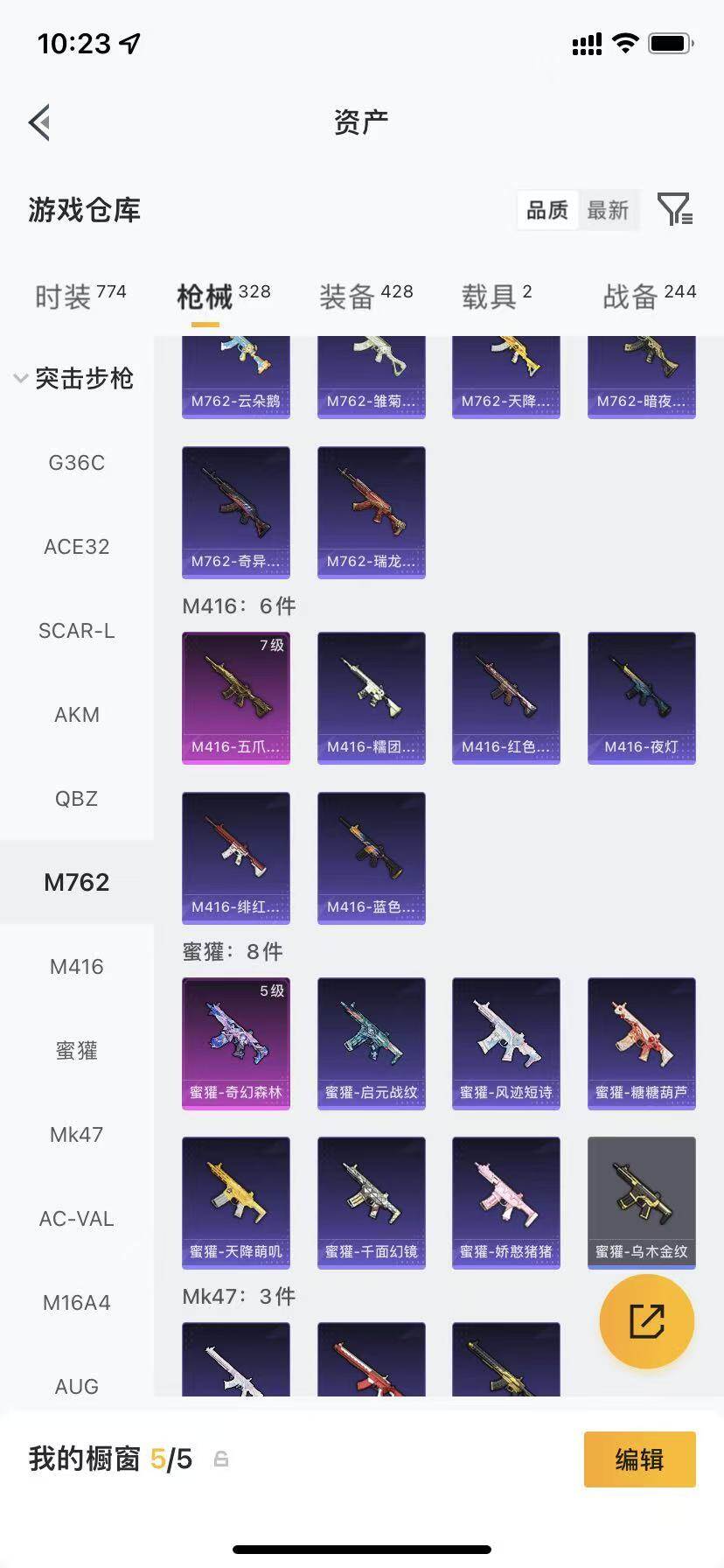Collapse the 突击步枪 category
The image size is (724, 1568).
(75, 378)
